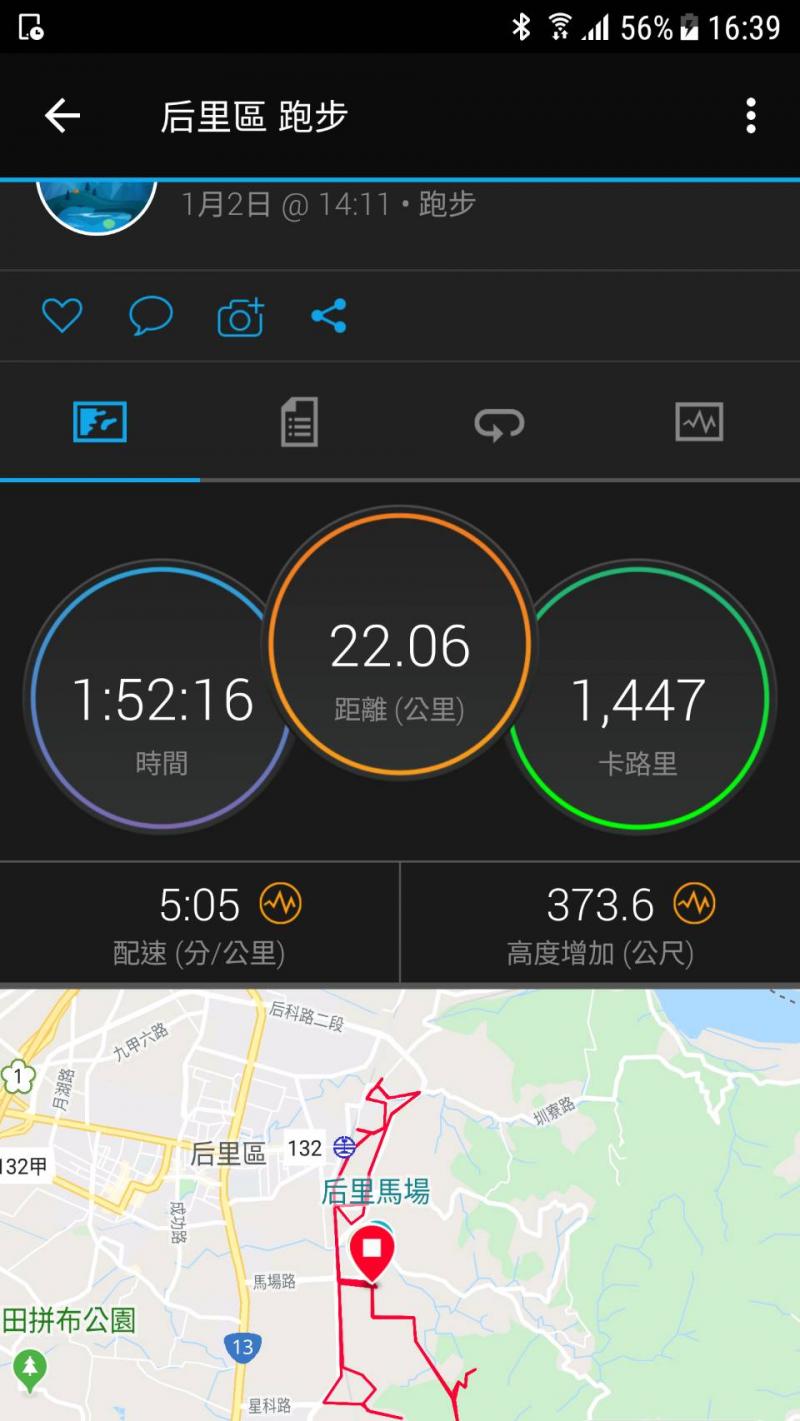Go back using the arrow icon

(x=62, y=116)
